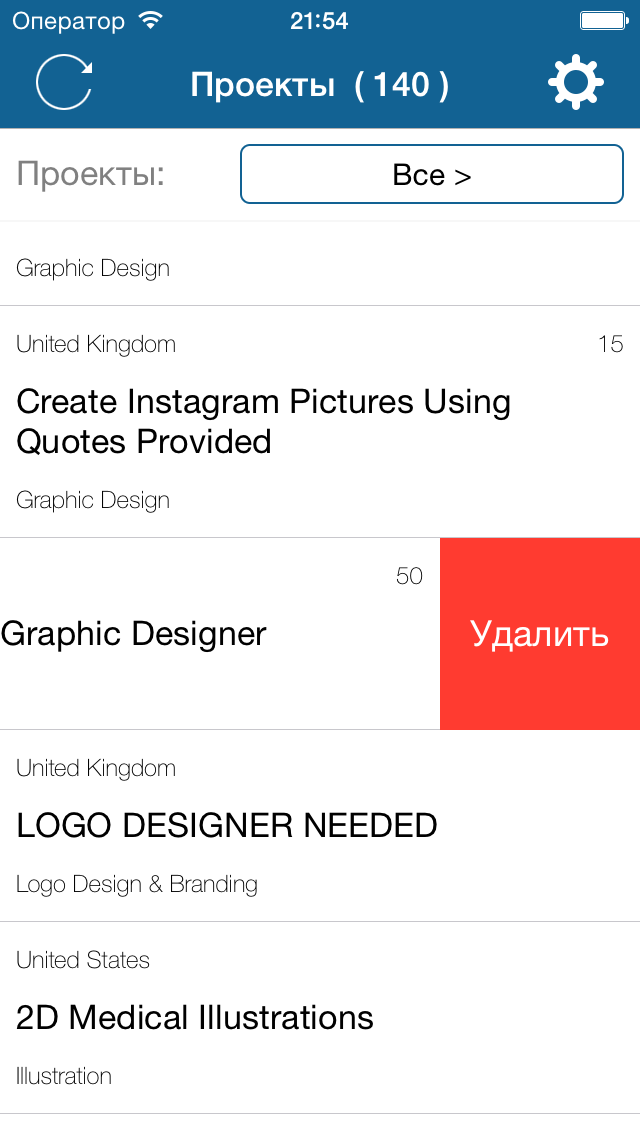Open Create Instagram Pictures Using Quotes Provided project
Screen dimensions: 640x1136
pyautogui.click(x=320, y=422)
